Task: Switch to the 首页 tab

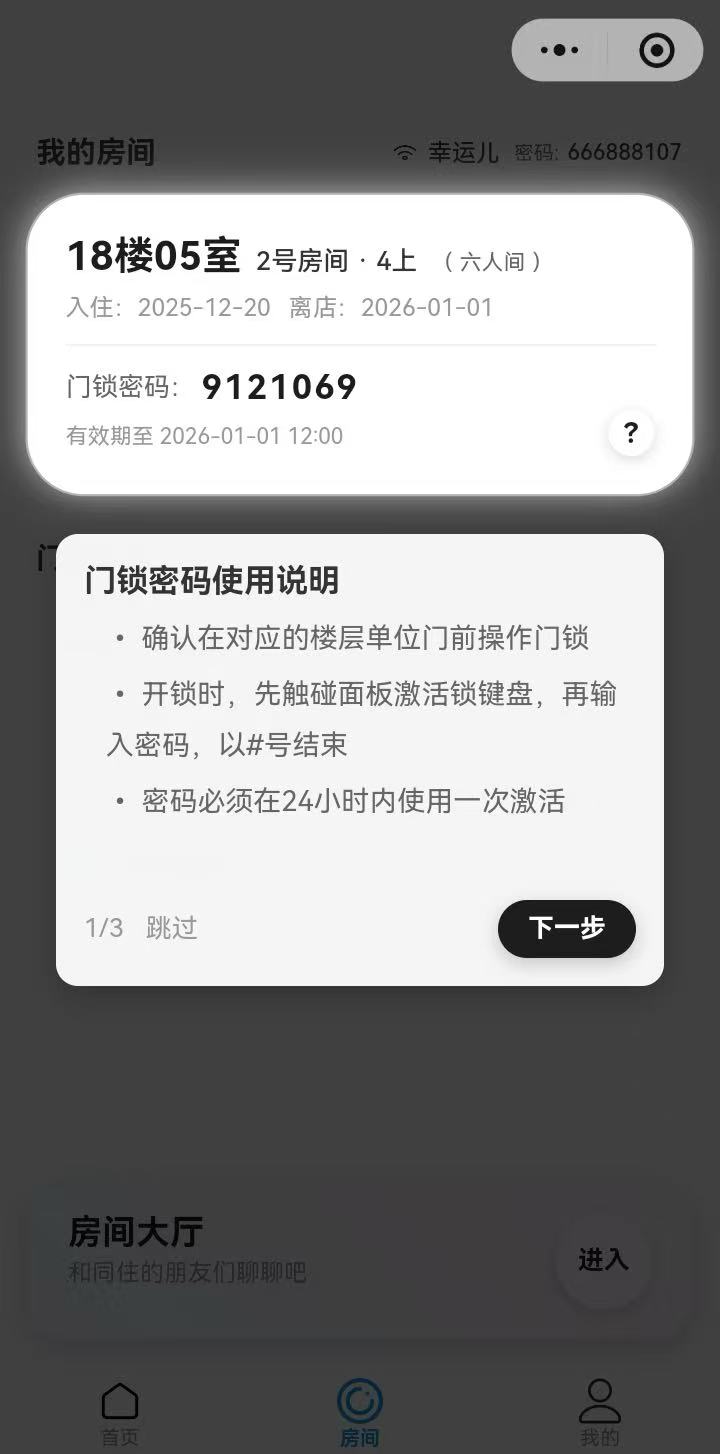Action: (x=120, y=1412)
